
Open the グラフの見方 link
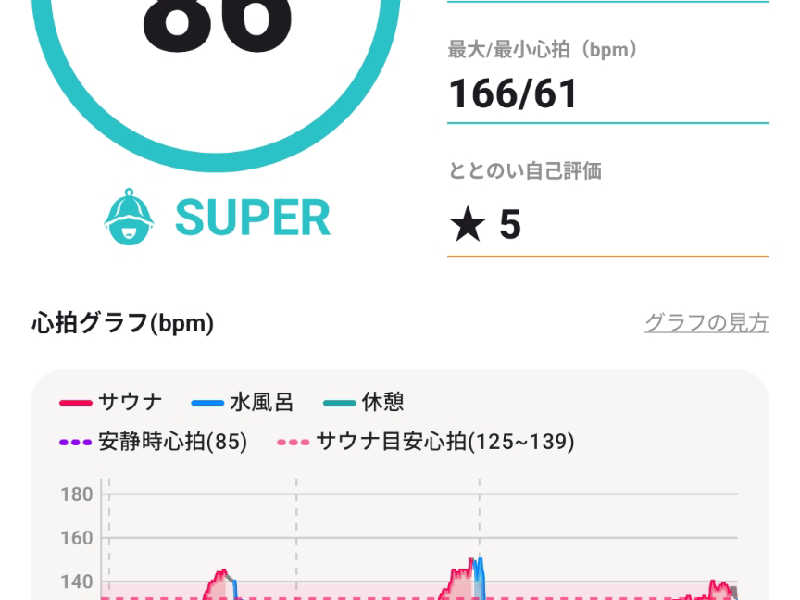tap(706, 323)
